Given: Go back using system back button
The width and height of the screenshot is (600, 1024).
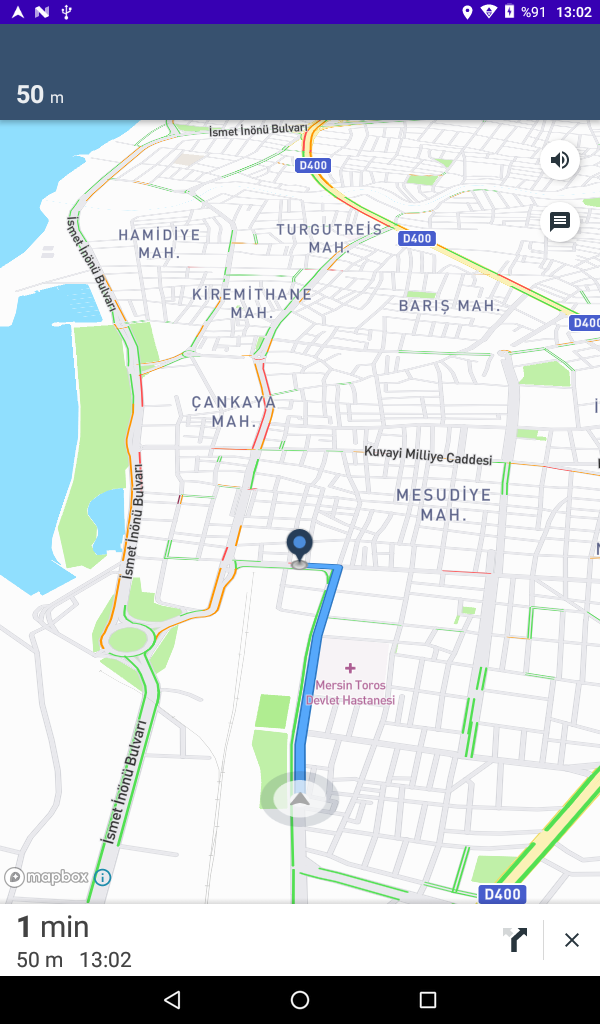Looking at the screenshot, I should 172,1000.
